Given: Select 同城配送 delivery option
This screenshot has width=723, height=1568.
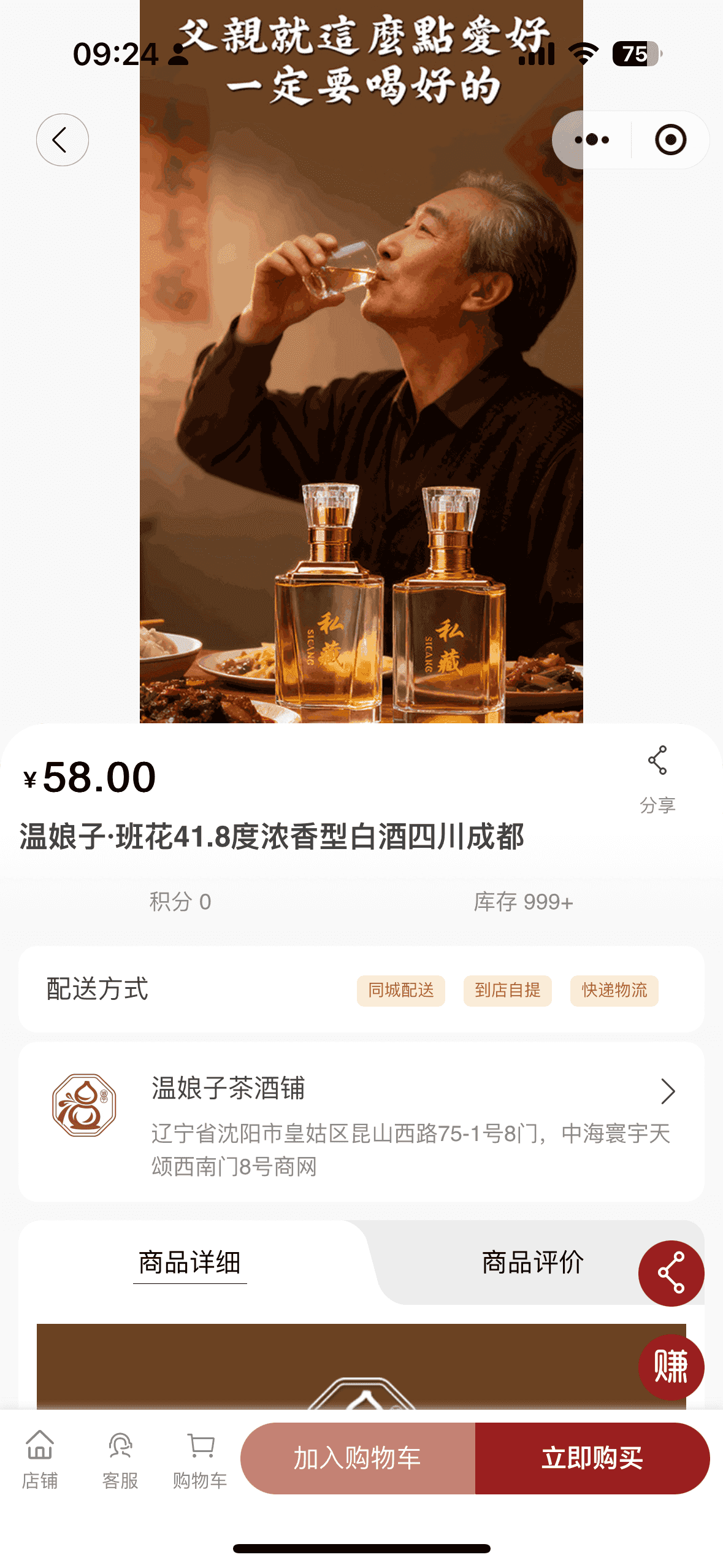Looking at the screenshot, I should (x=400, y=990).
